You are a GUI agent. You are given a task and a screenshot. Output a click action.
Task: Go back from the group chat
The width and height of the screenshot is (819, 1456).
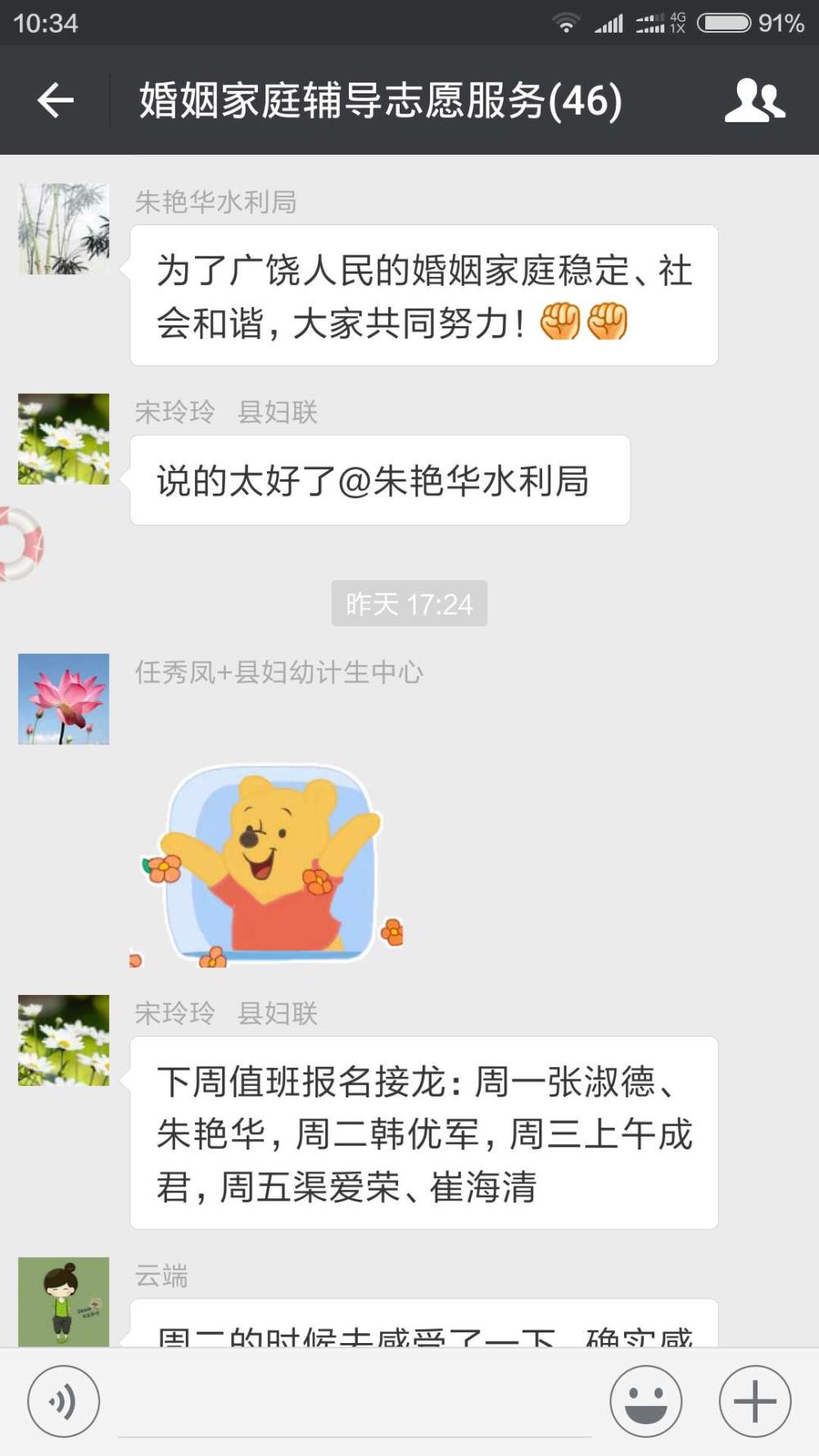[x=56, y=101]
